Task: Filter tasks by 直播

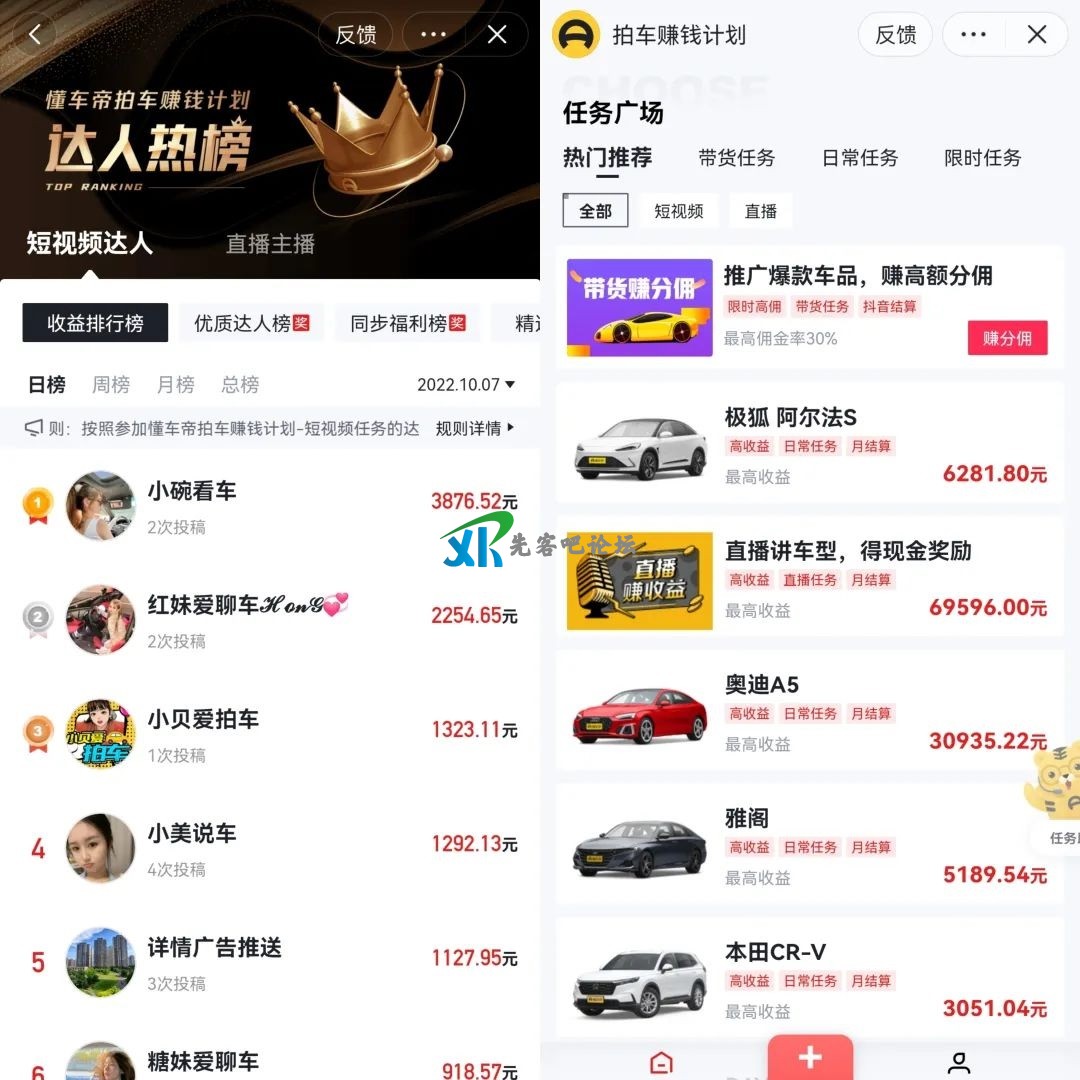Action: coord(760,211)
